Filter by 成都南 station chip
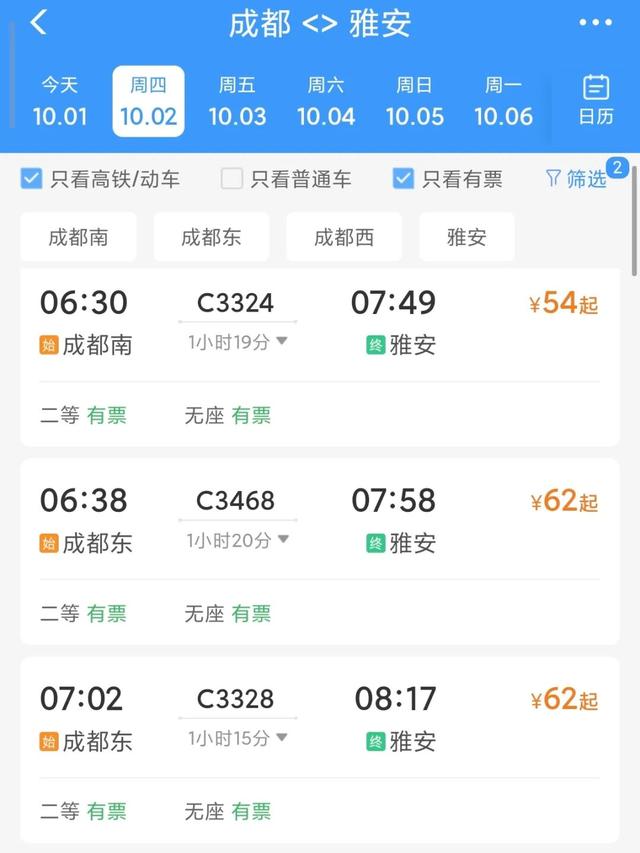The image size is (640, 853). tap(79, 237)
